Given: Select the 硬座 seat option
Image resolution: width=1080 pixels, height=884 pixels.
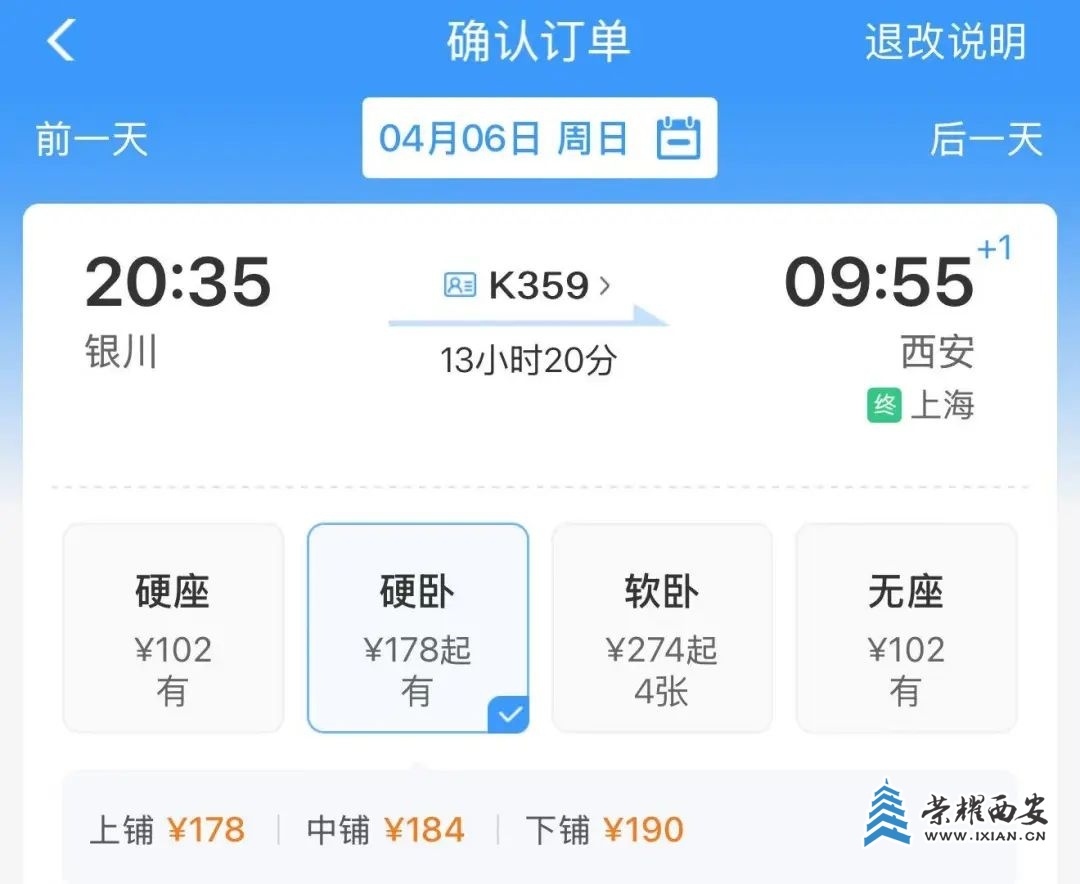Looking at the screenshot, I should click(x=173, y=628).
